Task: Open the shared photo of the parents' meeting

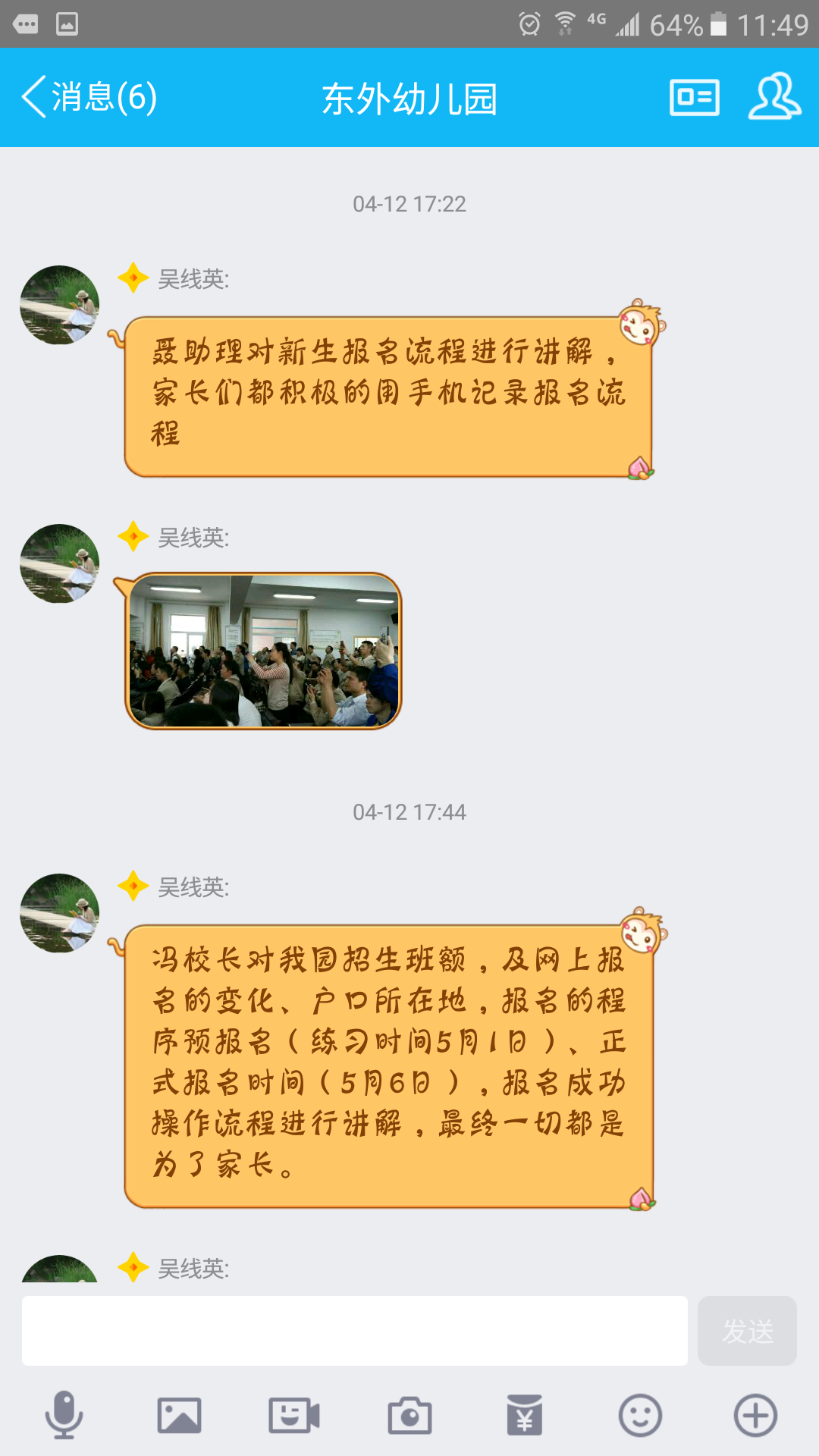Action: (x=263, y=651)
